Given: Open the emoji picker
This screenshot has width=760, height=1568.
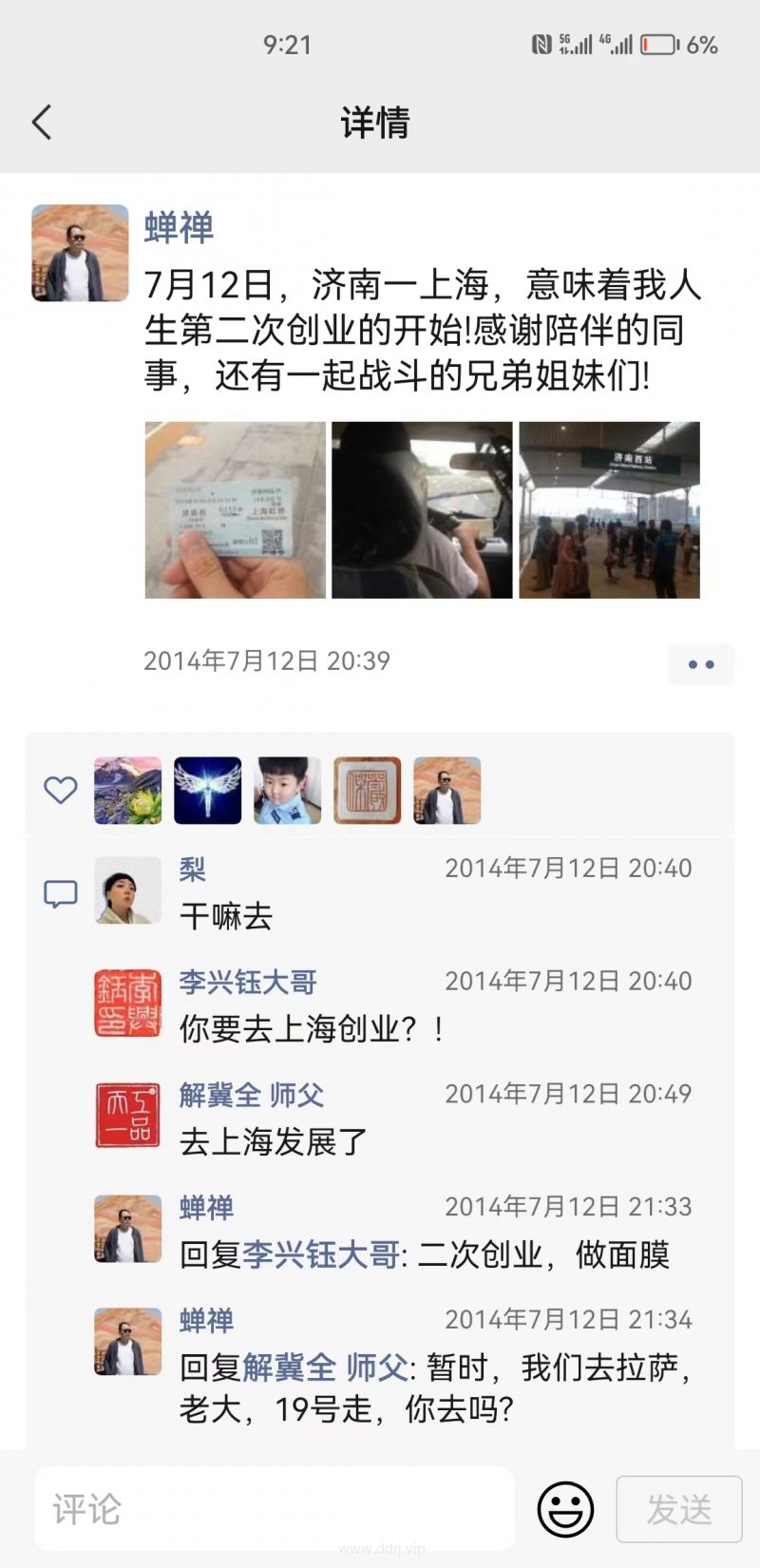Looking at the screenshot, I should pos(565,1509).
